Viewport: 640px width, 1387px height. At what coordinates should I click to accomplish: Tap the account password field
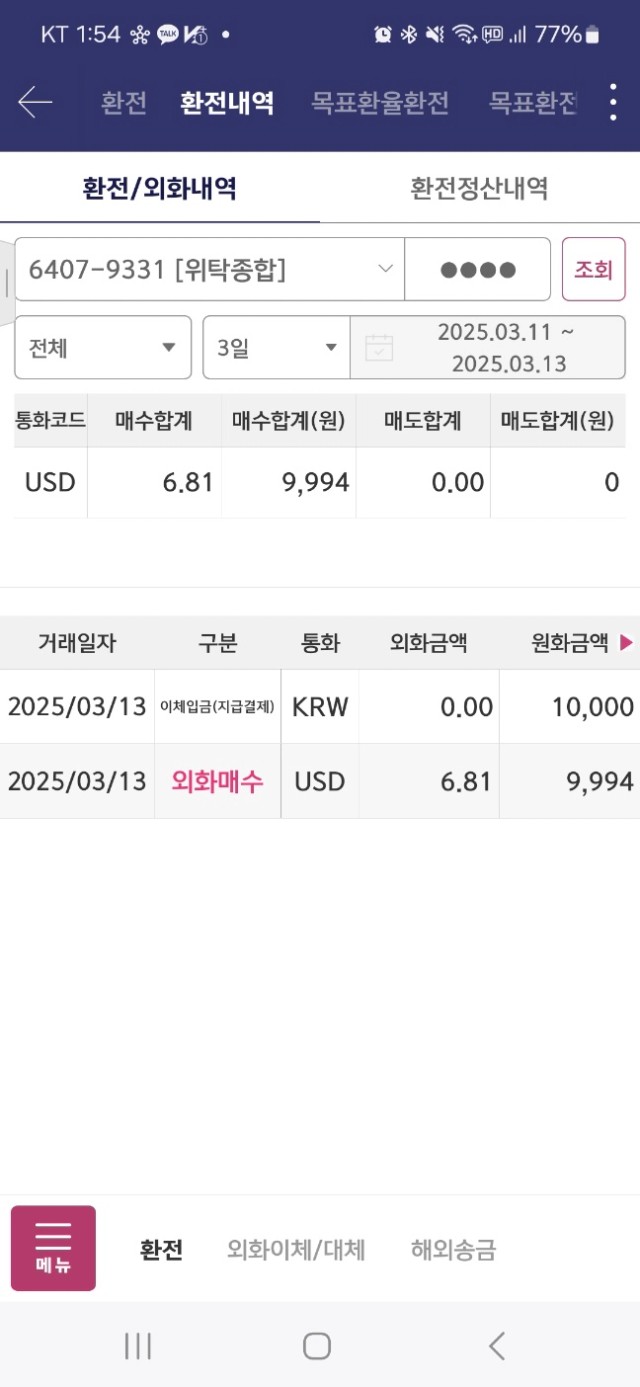(478, 269)
